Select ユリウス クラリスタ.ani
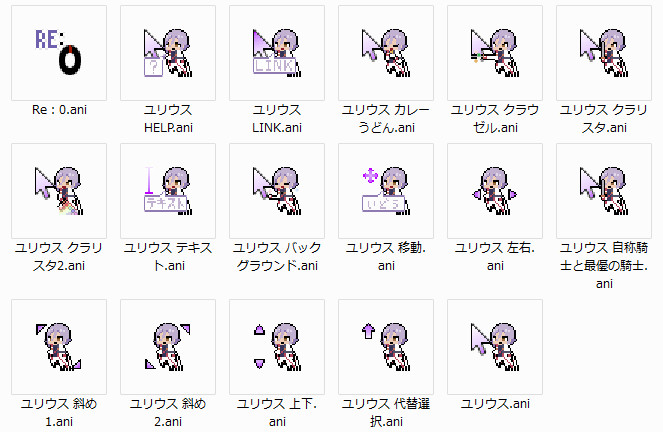Image resolution: width=663 pixels, height=432 pixels. pyautogui.click(x=605, y=53)
